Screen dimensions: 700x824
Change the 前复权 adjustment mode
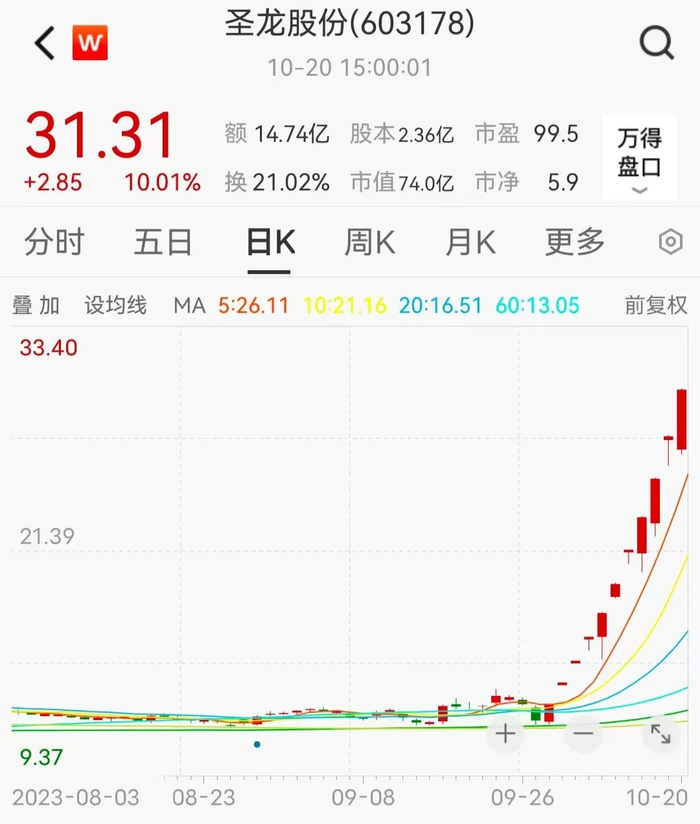[x=656, y=305]
